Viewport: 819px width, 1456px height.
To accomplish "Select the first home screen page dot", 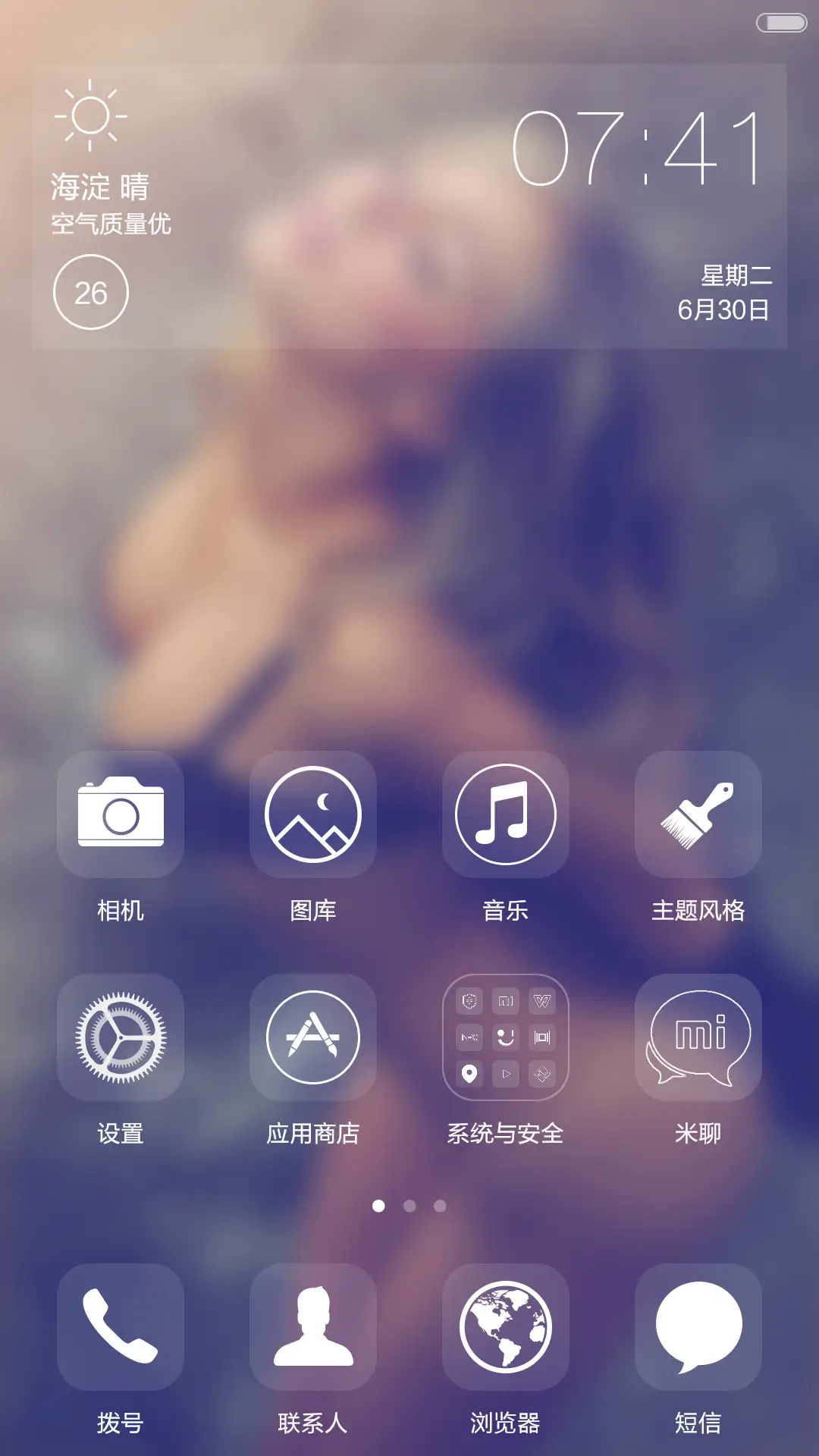I will [x=378, y=1205].
